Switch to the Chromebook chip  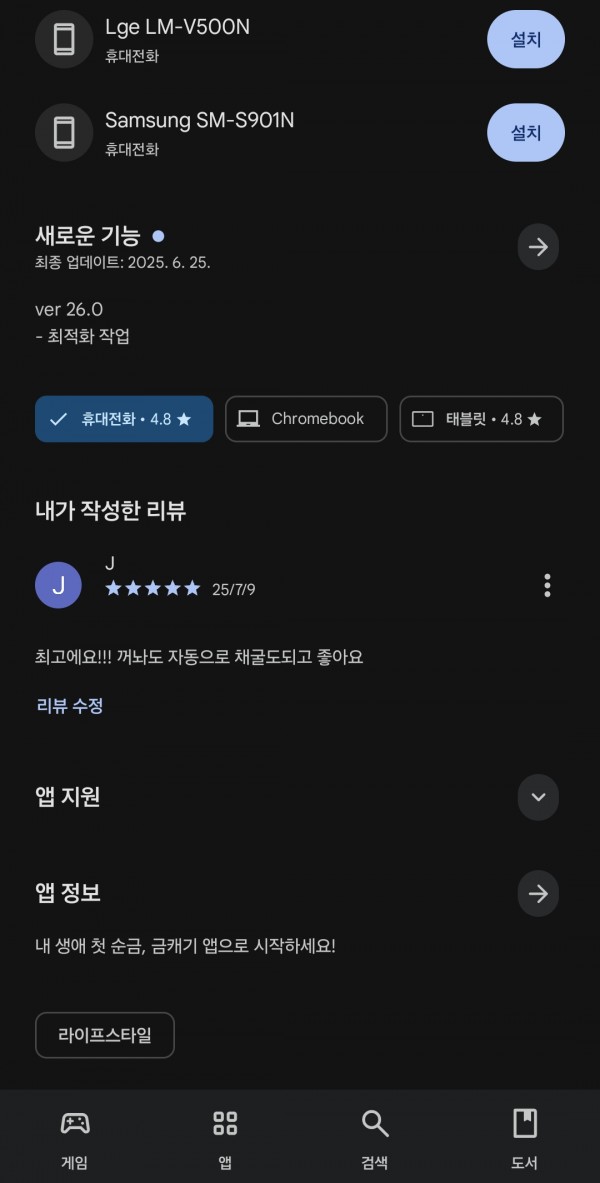[x=306, y=419]
